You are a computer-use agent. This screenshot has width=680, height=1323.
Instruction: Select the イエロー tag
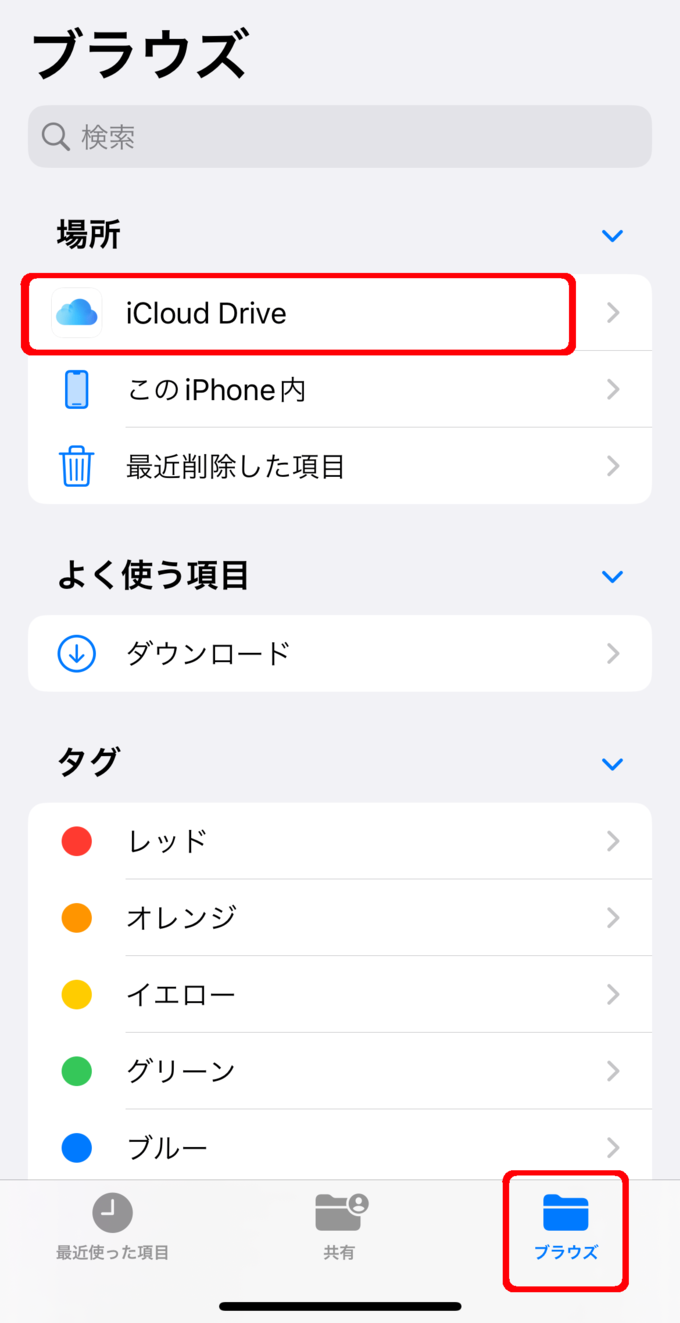[340, 995]
